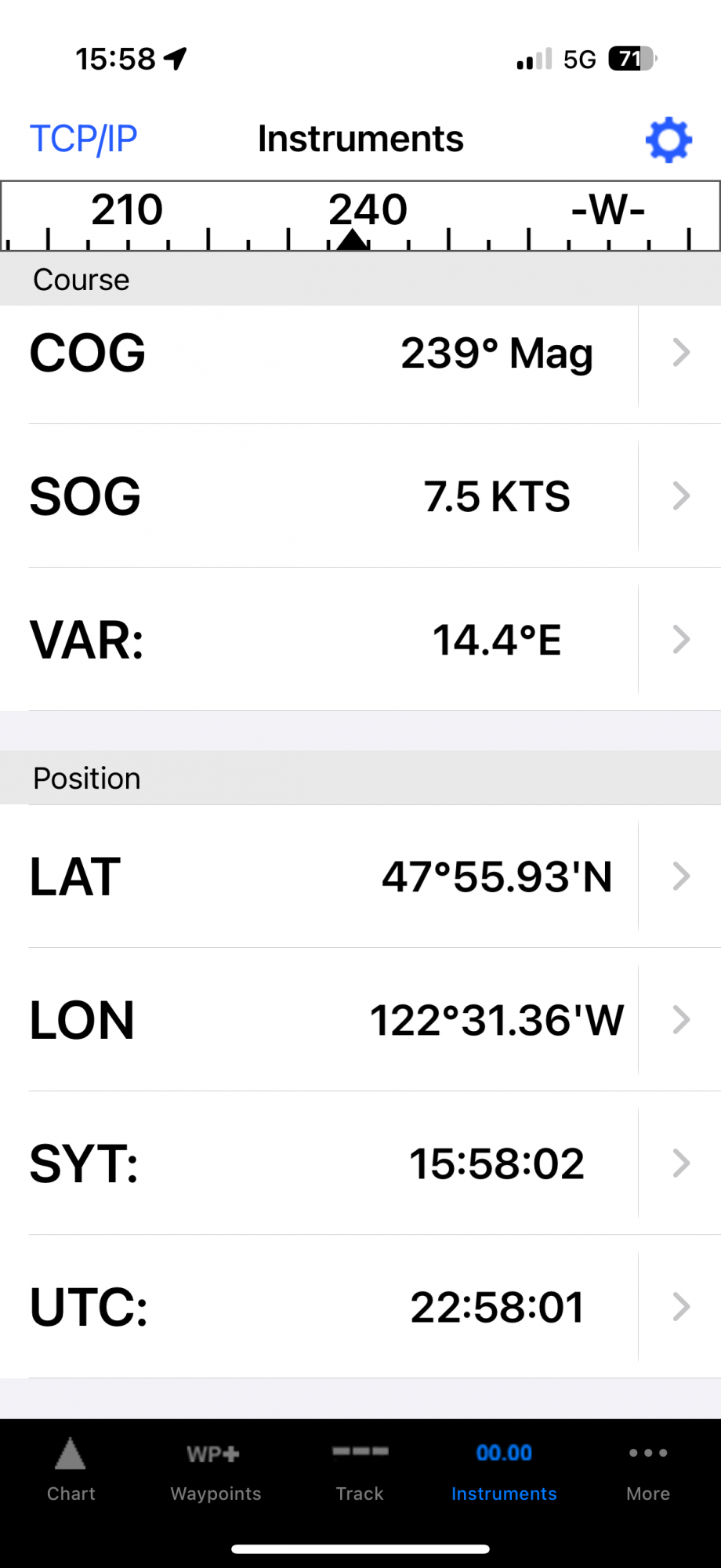This screenshot has width=721, height=1568.
Task: Switch to the Chart tab
Action: (x=71, y=1470)
